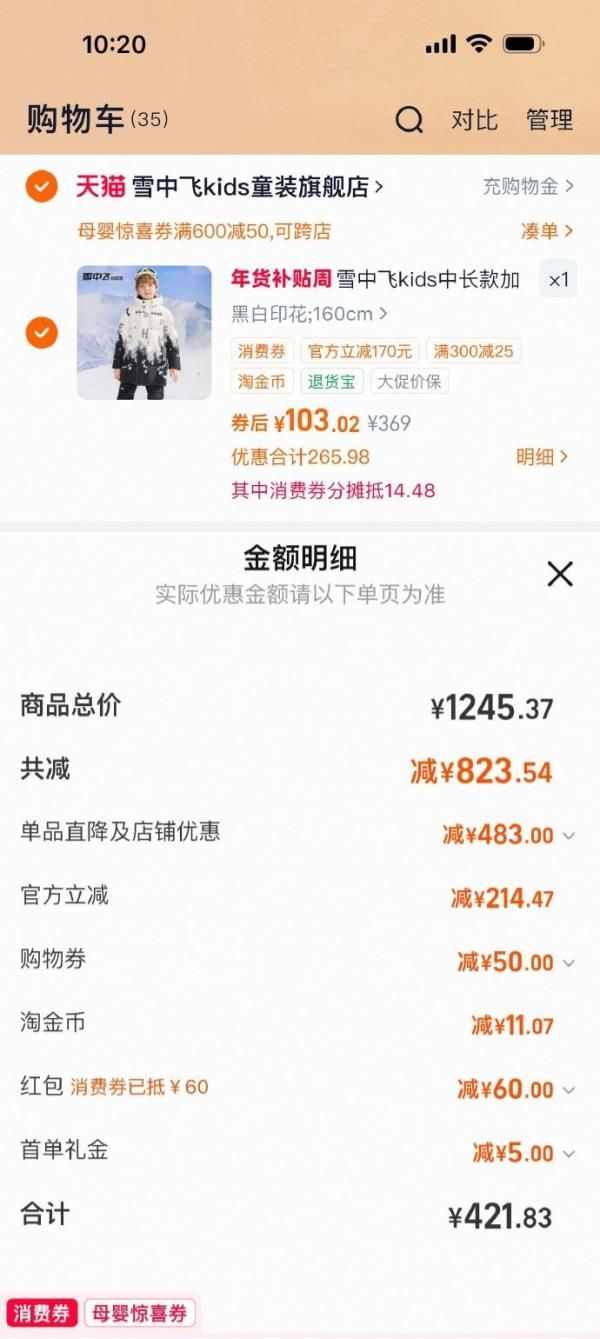Open the search magnifier in the cart header
600x1339 pixels.
click(409, 121)
